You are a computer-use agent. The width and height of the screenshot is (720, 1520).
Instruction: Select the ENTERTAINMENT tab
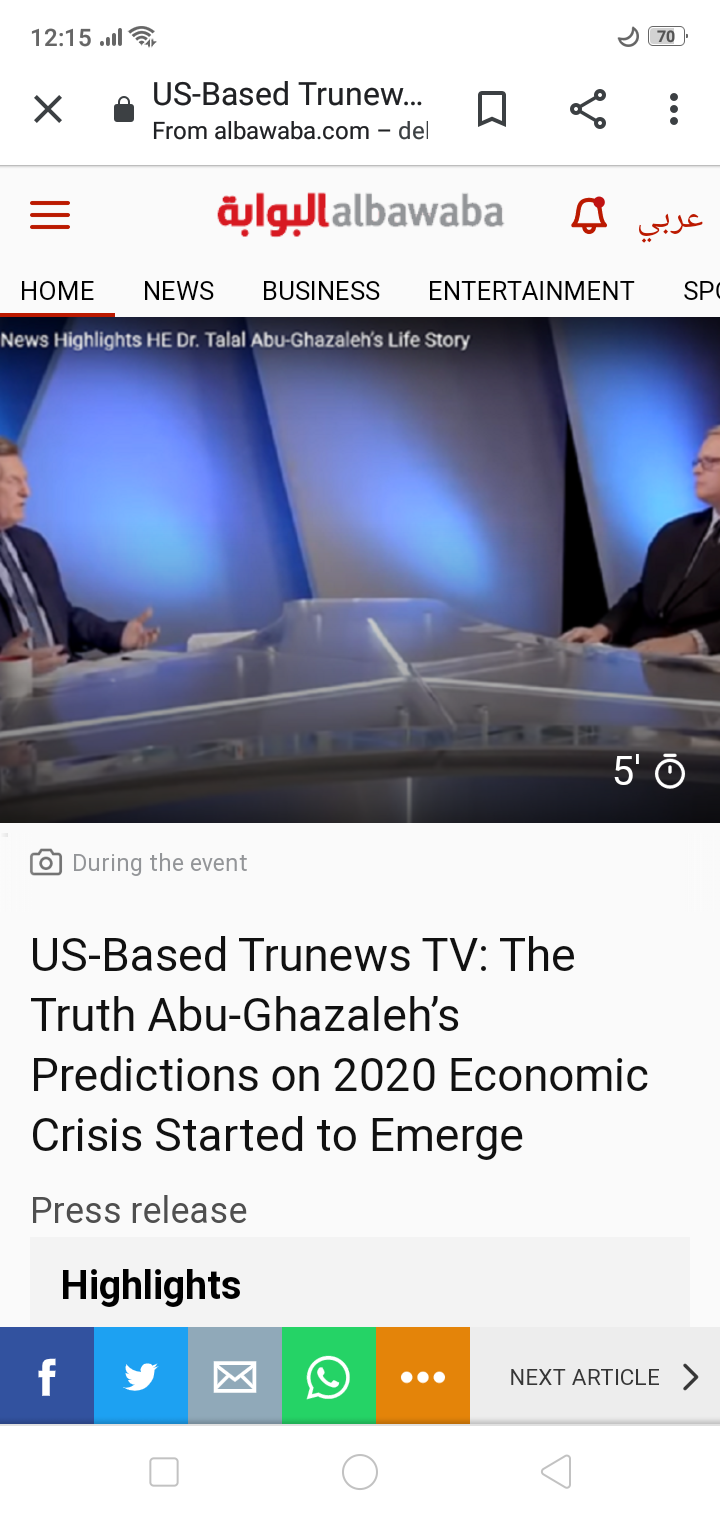[531, 291]
